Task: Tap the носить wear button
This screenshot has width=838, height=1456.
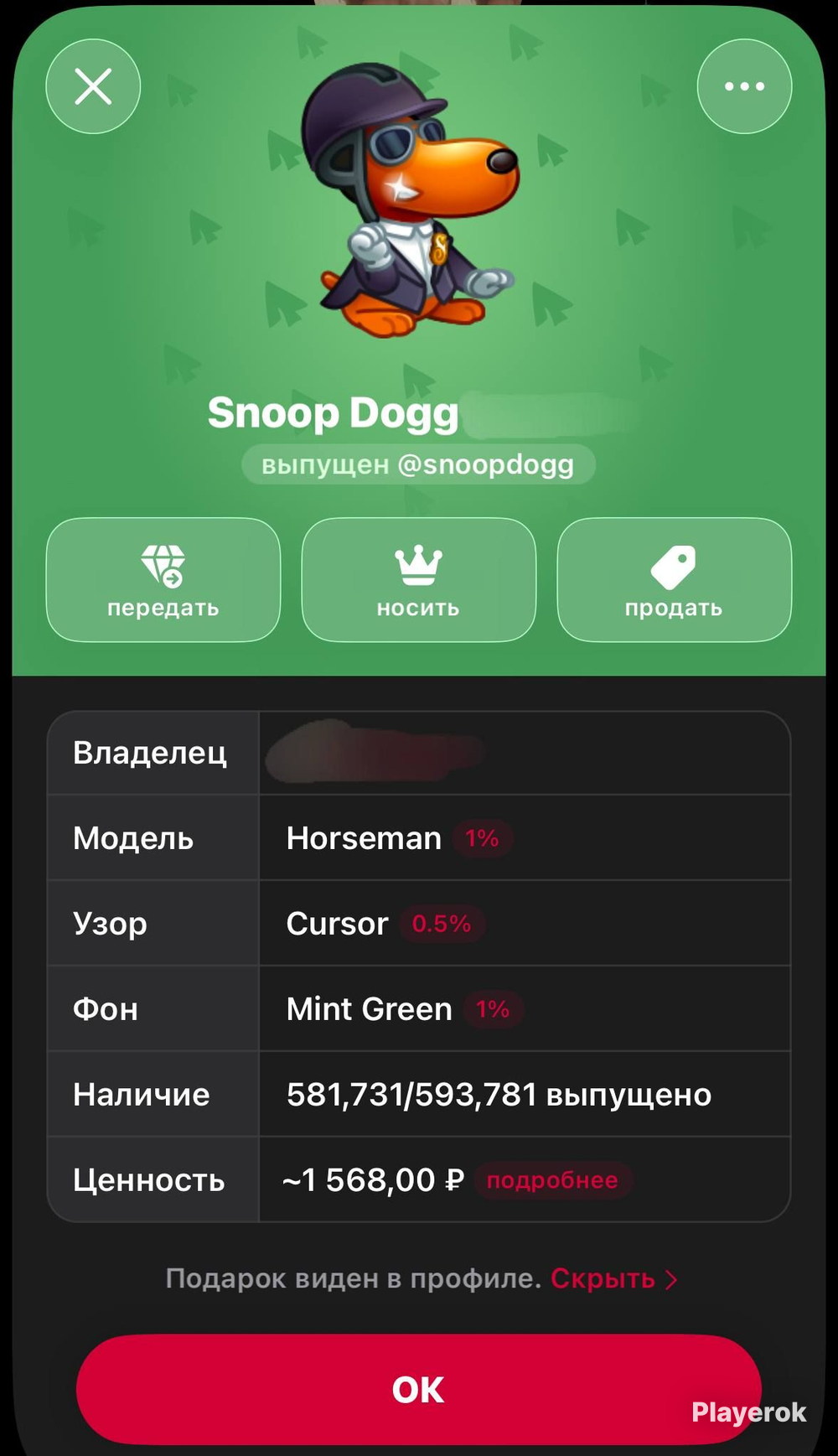Action: click(418, 580)
